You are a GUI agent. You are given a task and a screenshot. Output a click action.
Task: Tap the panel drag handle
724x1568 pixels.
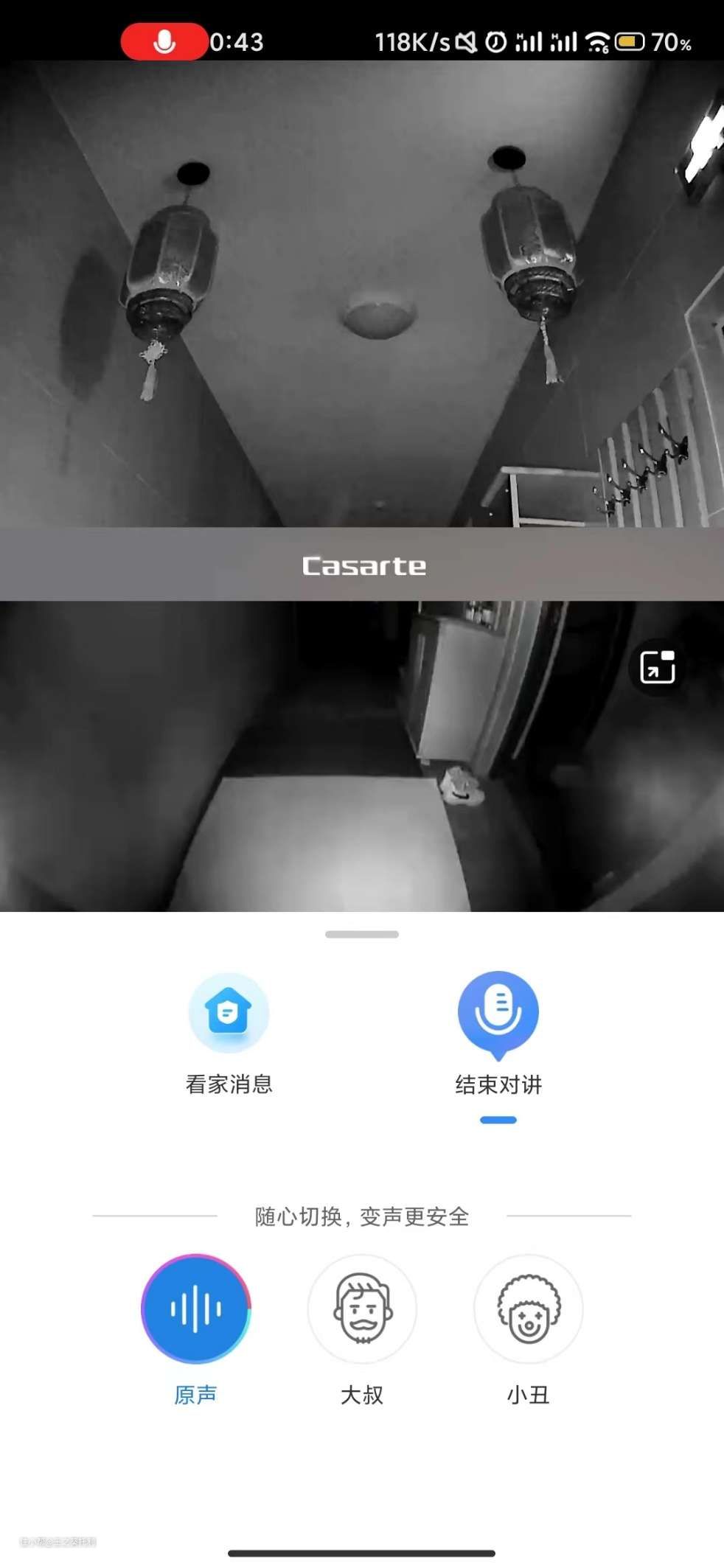(x=362, y=934)
